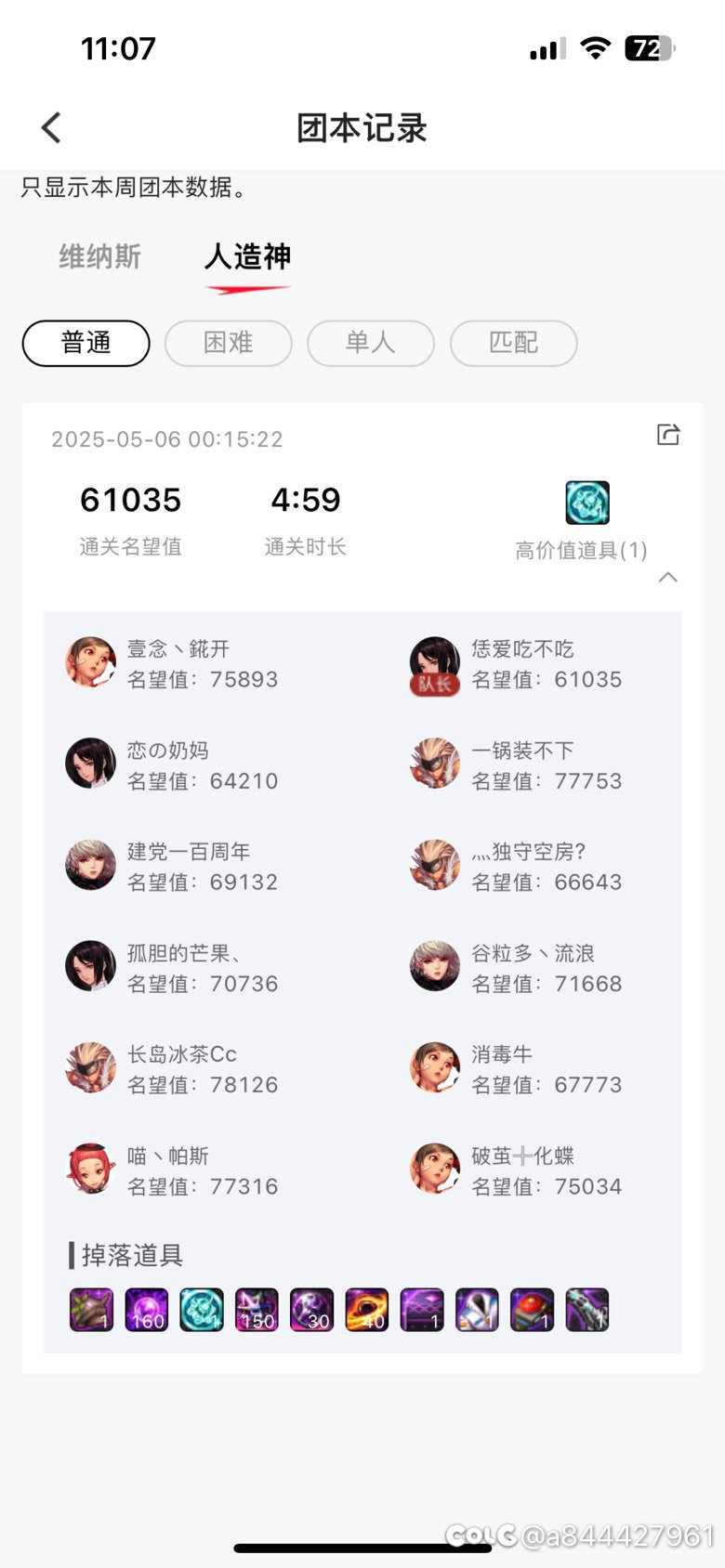Open the 高价值道具 item icon
Viewport: 725px width, 1568px height.
[x=587, y=503]
